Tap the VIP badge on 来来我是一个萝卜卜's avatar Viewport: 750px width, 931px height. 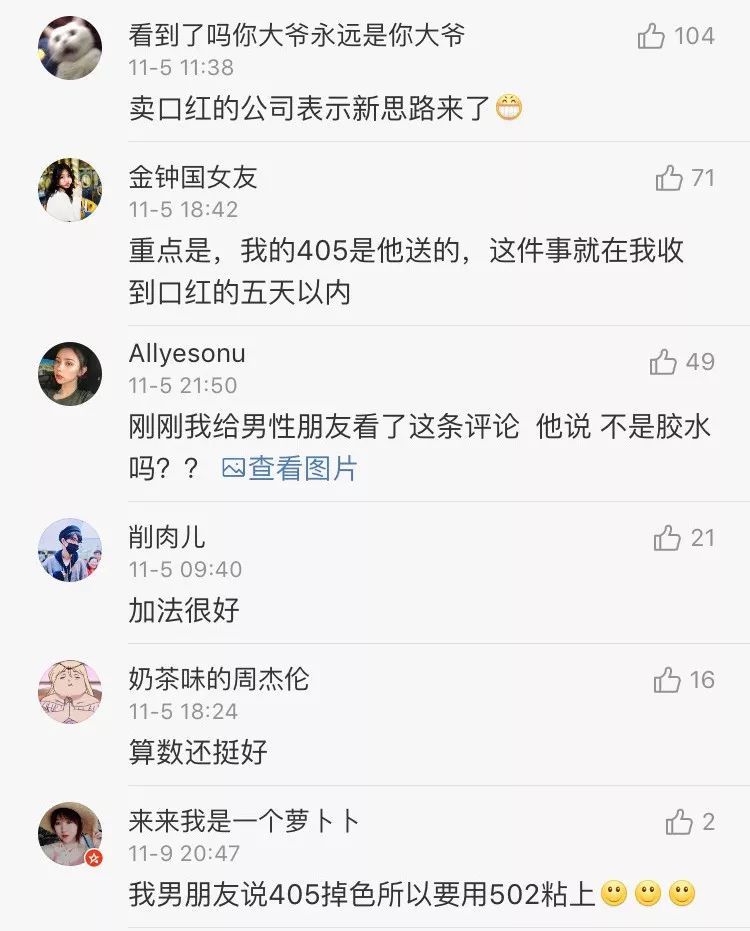pyautogui.click(x=96, y=856)
